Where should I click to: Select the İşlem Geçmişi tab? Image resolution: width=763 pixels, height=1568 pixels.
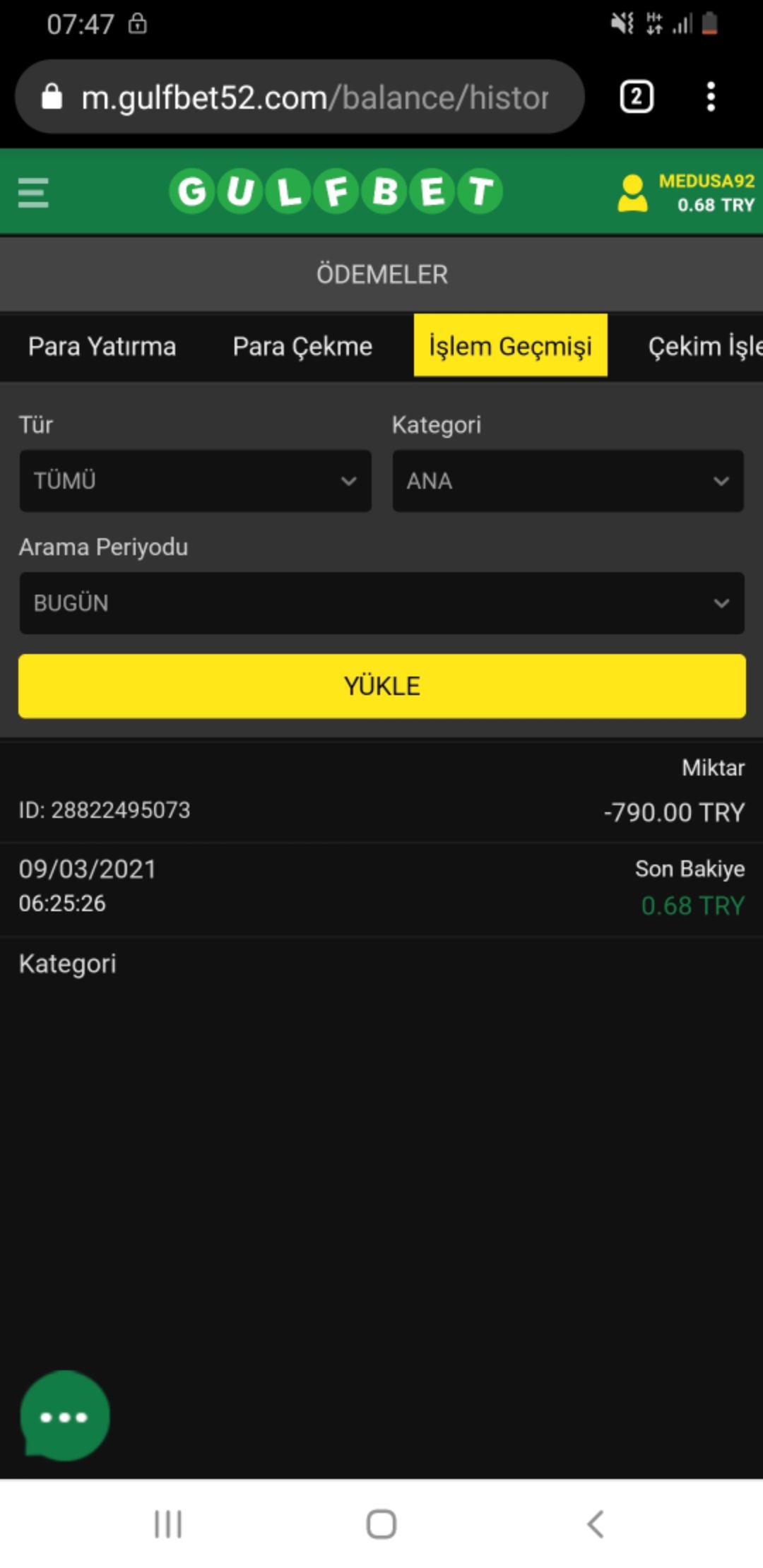(510, 345)
